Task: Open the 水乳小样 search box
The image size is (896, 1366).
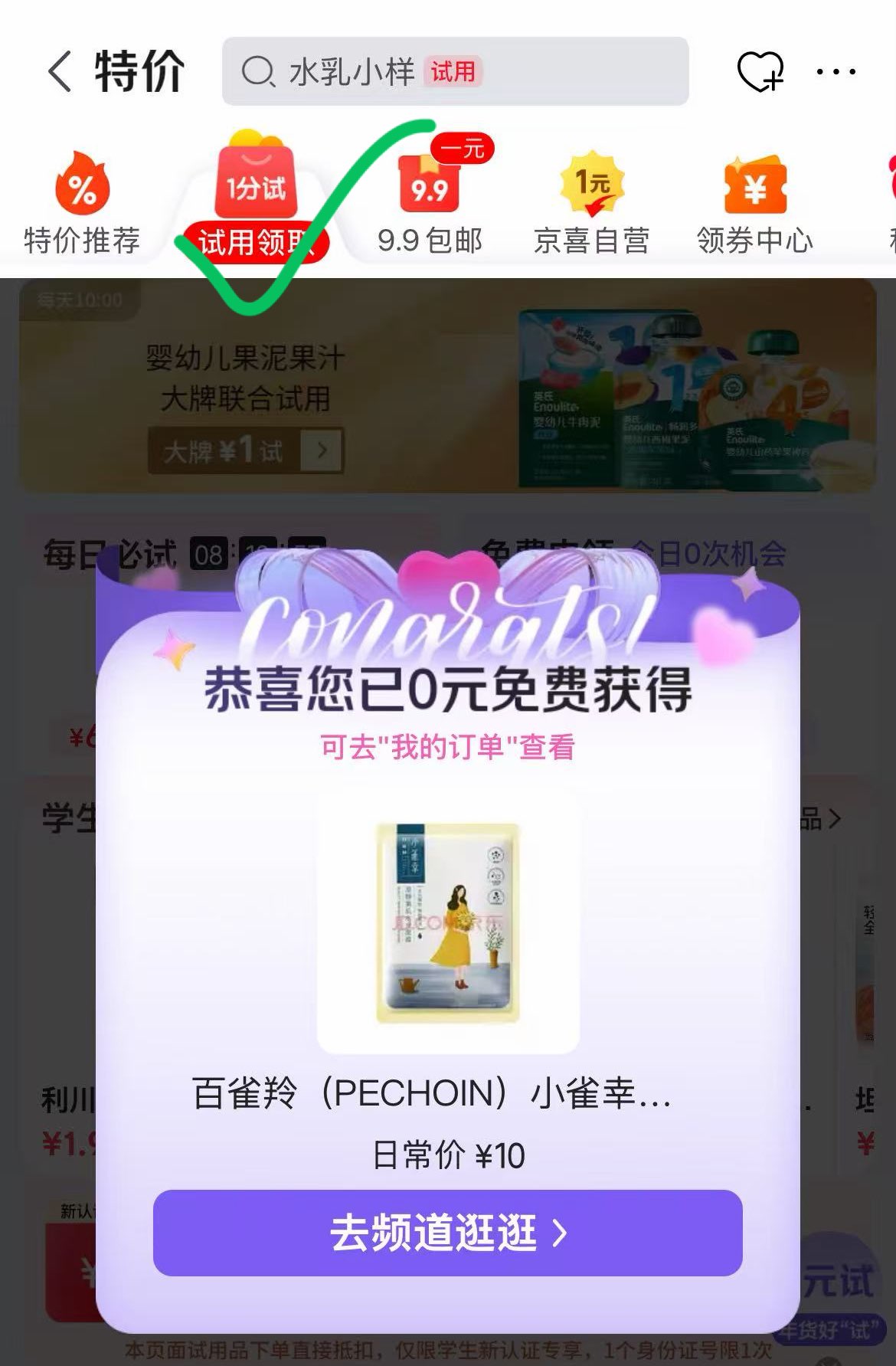Action: (x=455, y=72)
